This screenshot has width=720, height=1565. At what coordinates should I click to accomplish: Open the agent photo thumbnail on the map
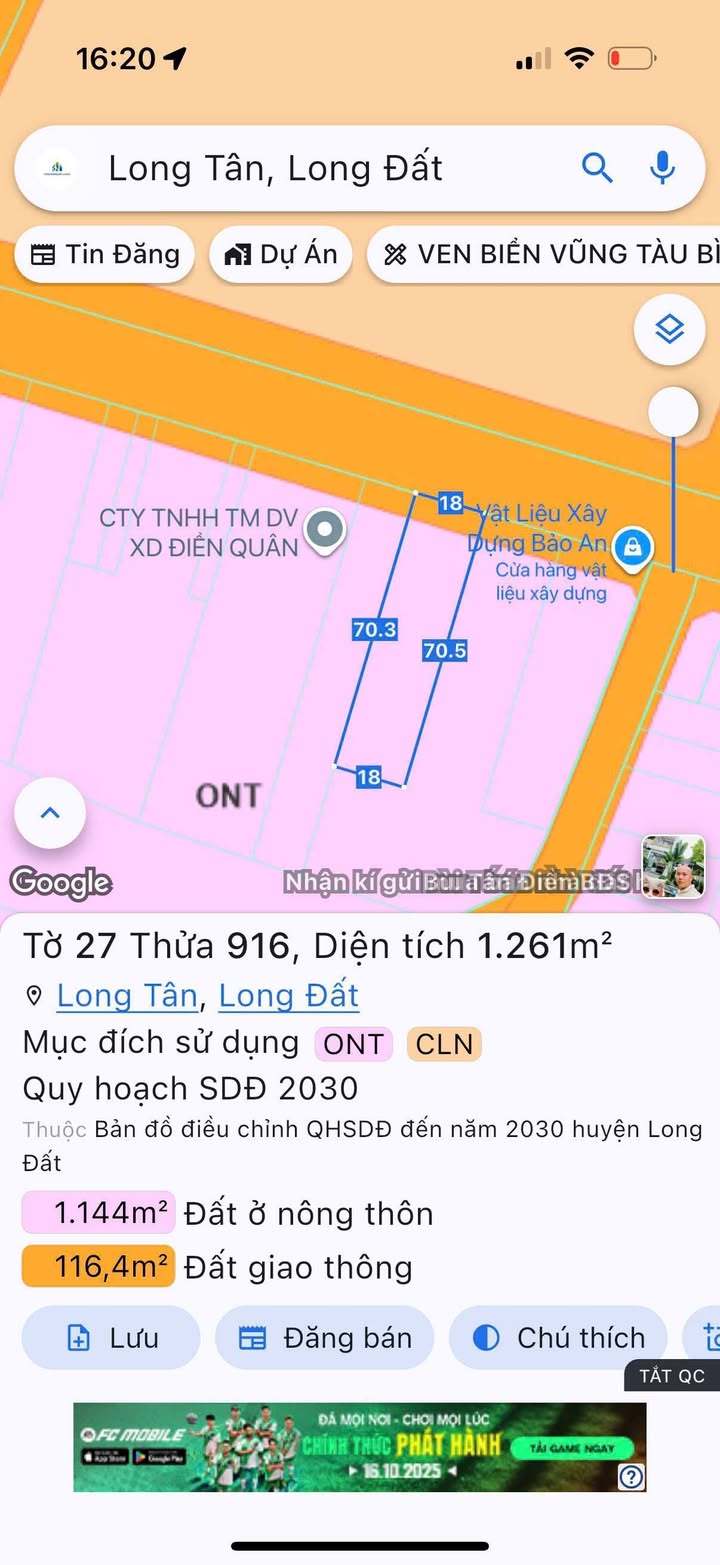pyautogui.click(x=673, y=866)
